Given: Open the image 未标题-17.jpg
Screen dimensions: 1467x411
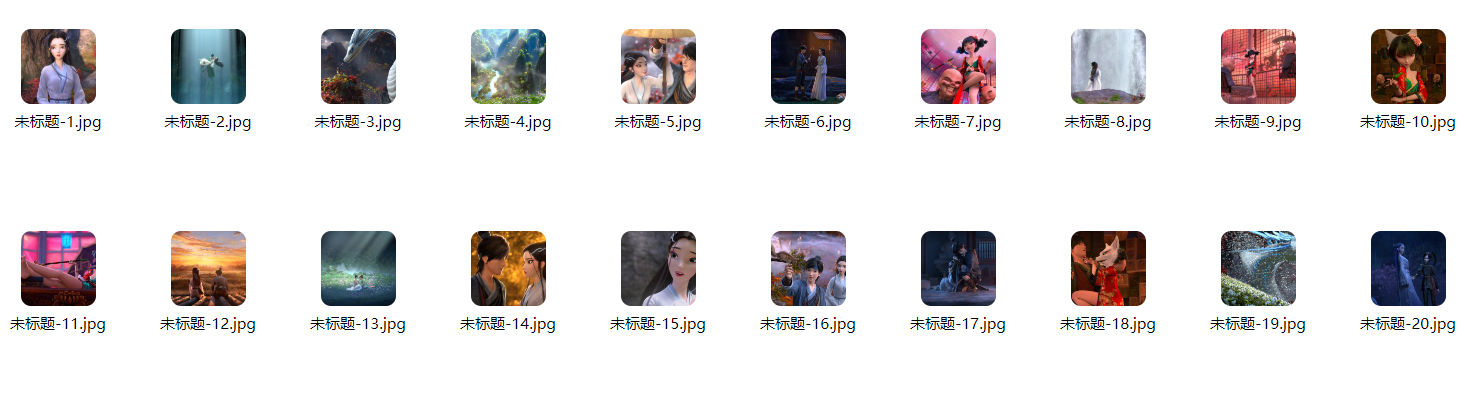Looking at the screenshot, I should click(x=958, y=268).
